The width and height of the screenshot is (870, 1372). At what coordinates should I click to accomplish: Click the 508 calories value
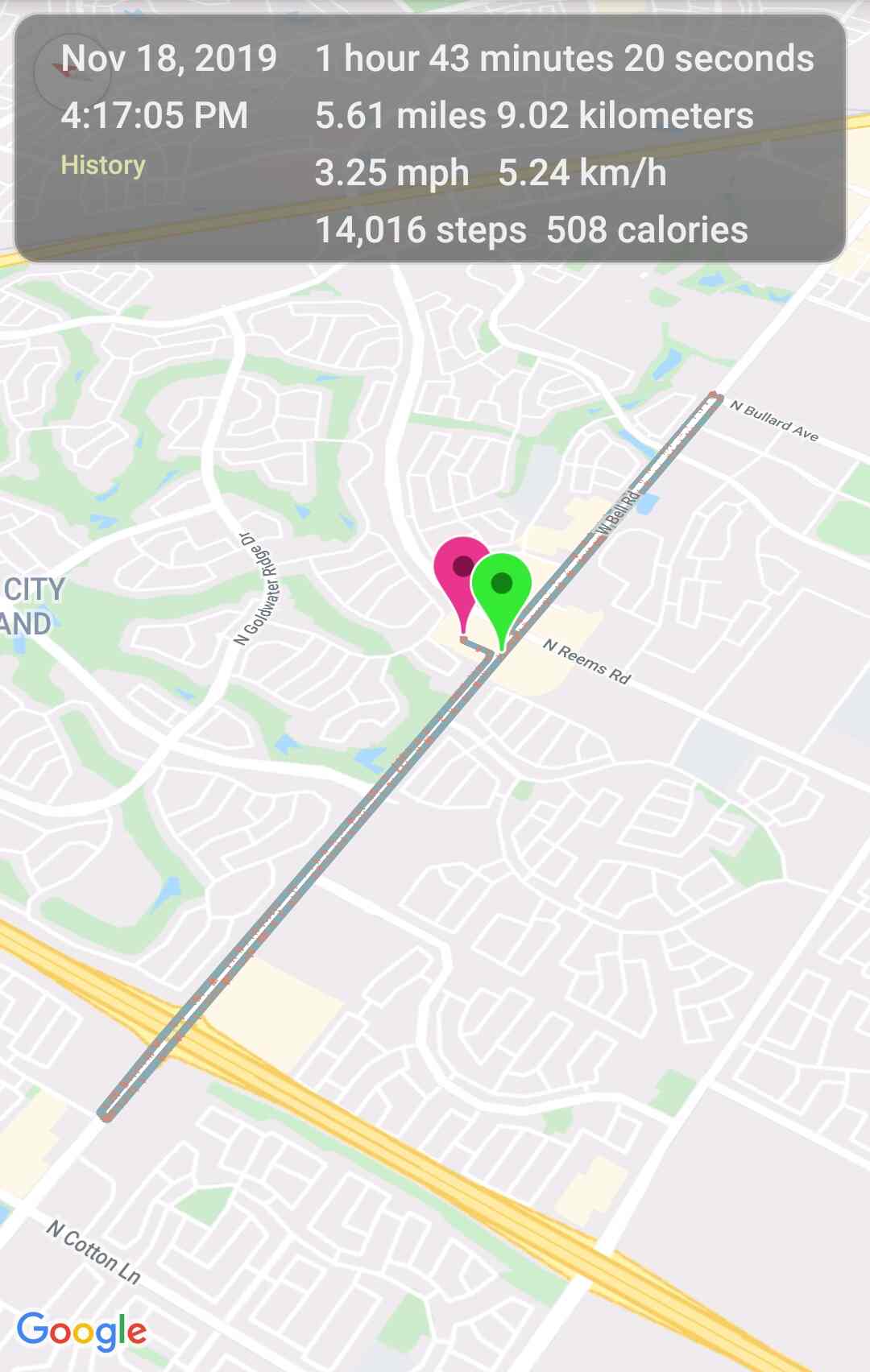click(646, 229)
